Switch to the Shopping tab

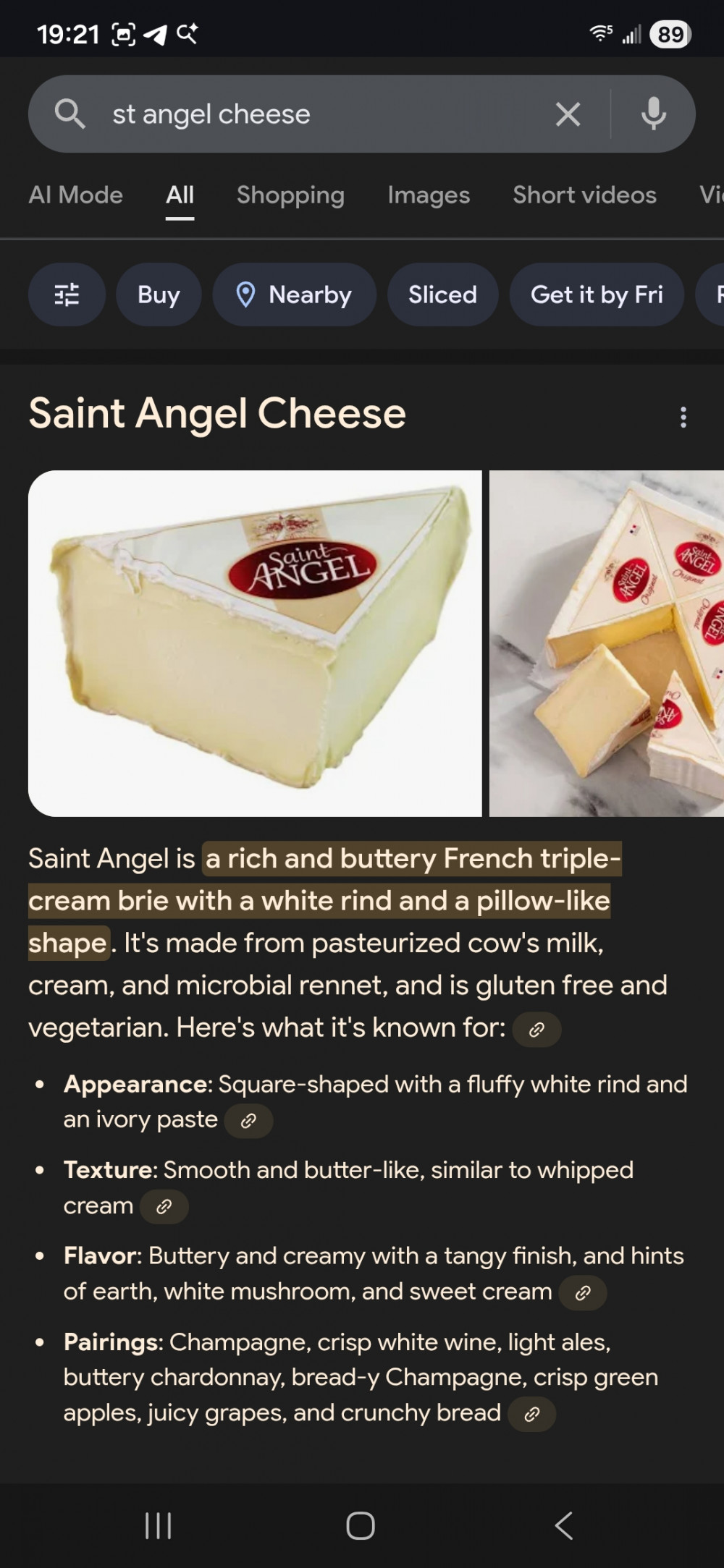click(x=290, y=195)
